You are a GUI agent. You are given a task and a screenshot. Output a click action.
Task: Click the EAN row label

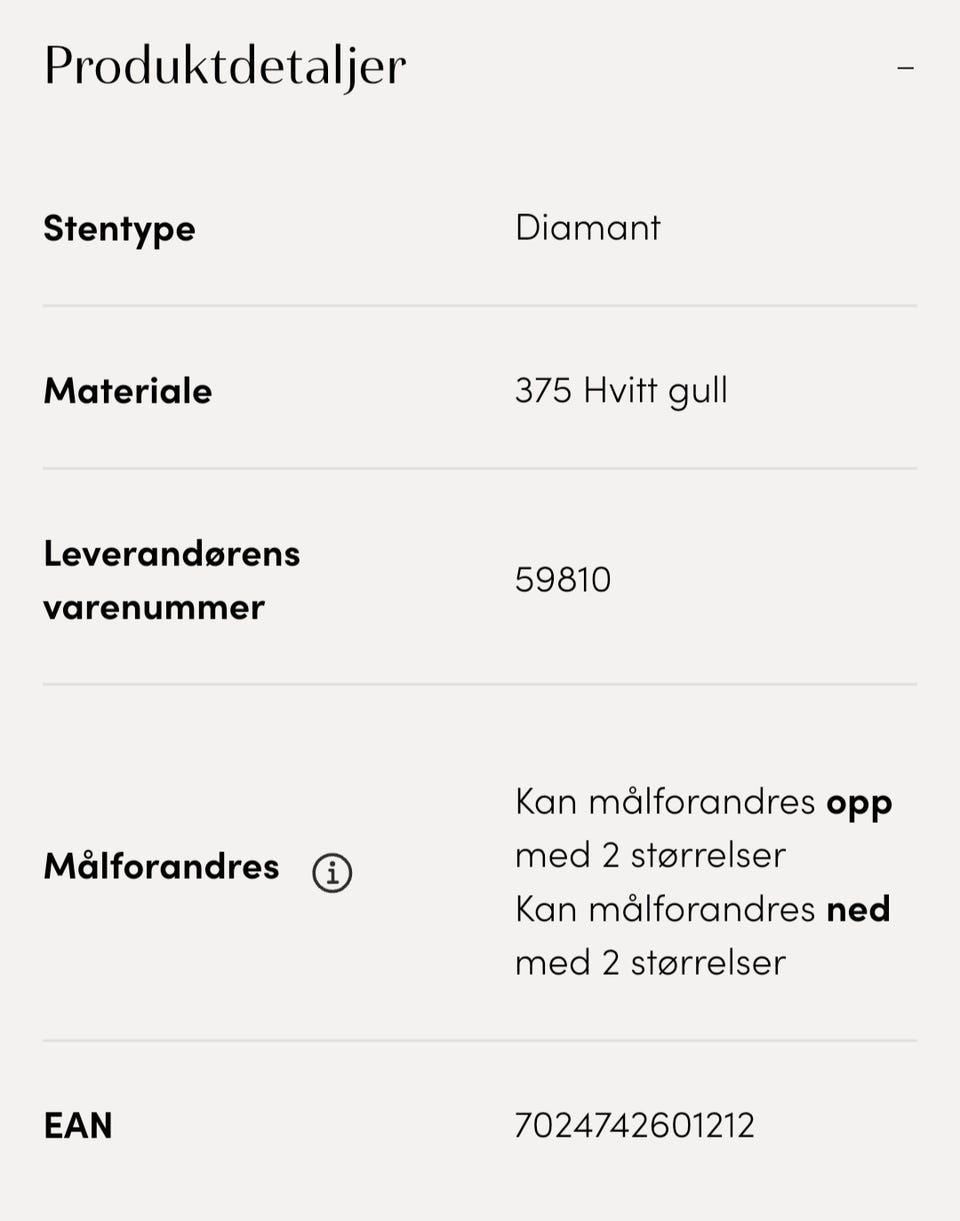(77, 1124)
